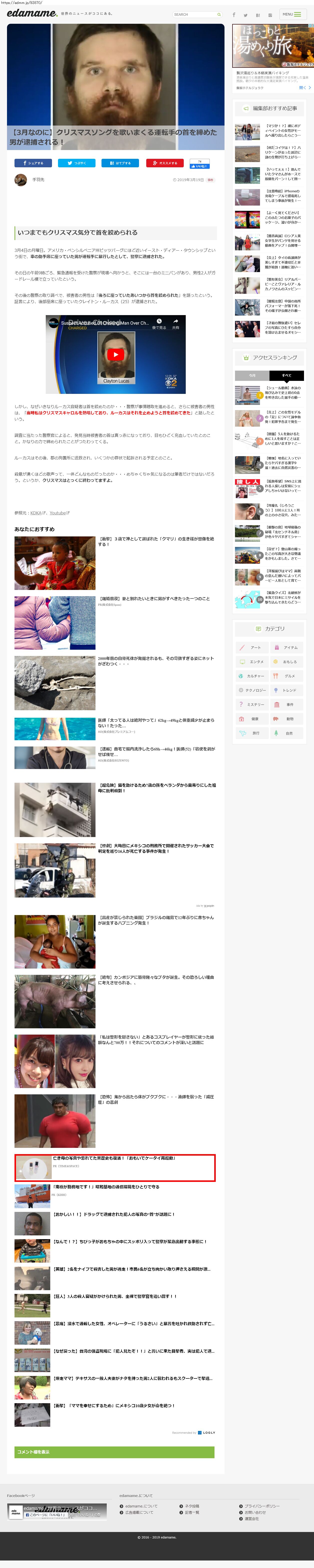Open the お問い合わせ footer link
The image size is (314, 1568).
(255, 1512)
